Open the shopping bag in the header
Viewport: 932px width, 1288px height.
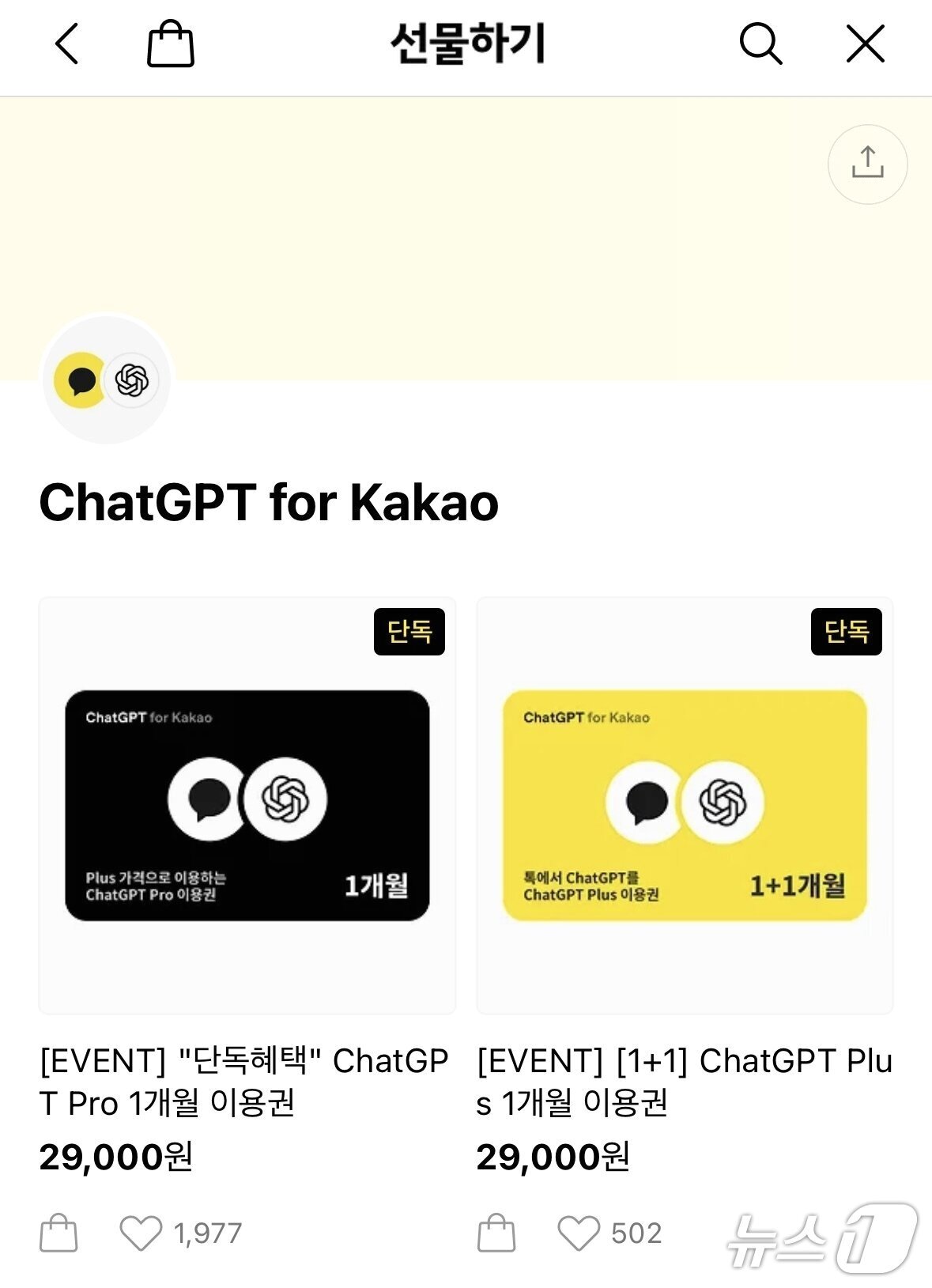pos(171,44)
